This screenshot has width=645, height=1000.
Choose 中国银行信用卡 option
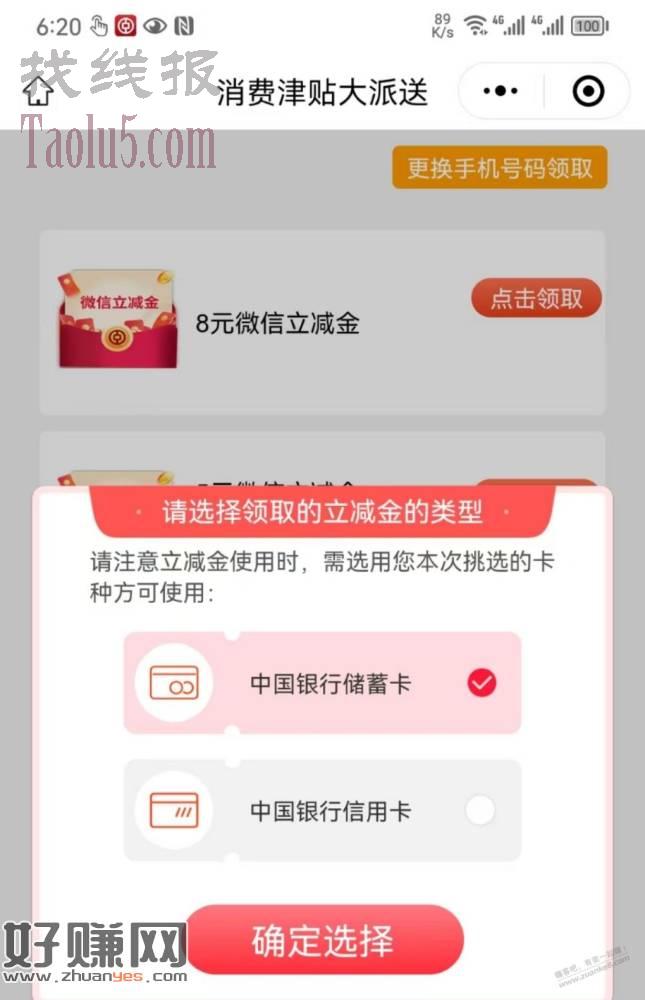322,811
